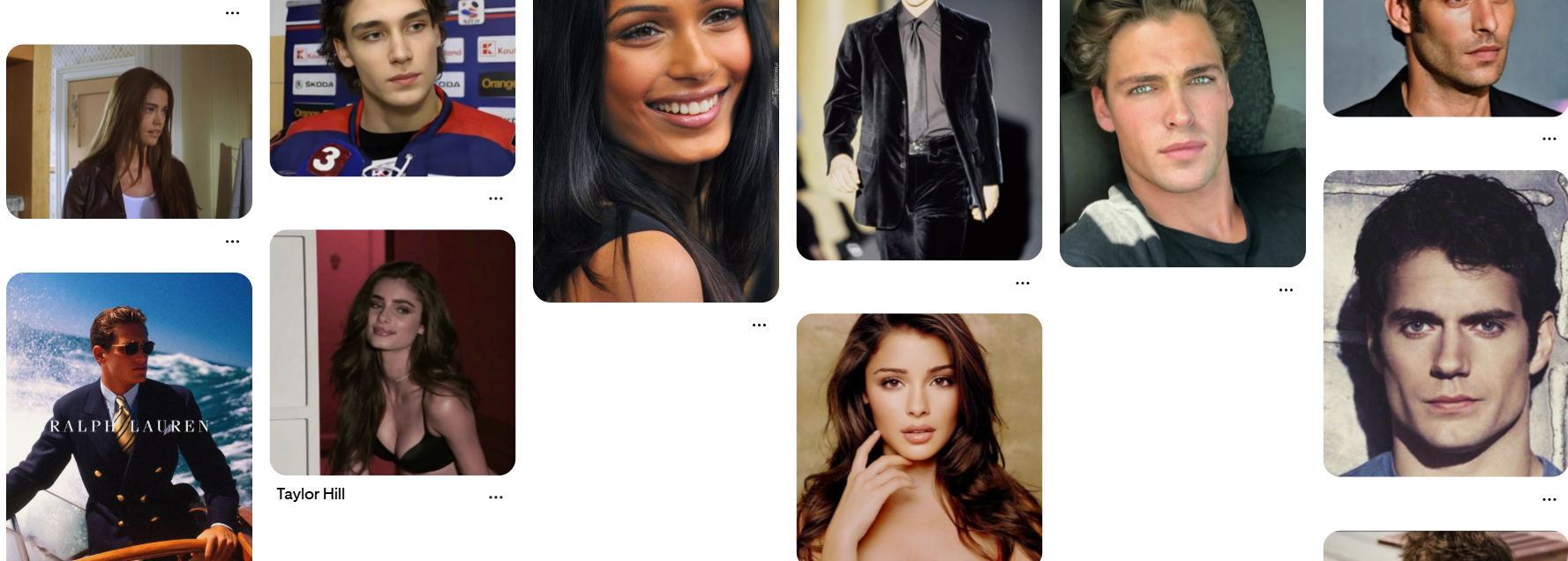Viewport: 1568px width, 561px height.
Task: Open the Ralph Lauren boat pin
Action: [x=129, y=416]
